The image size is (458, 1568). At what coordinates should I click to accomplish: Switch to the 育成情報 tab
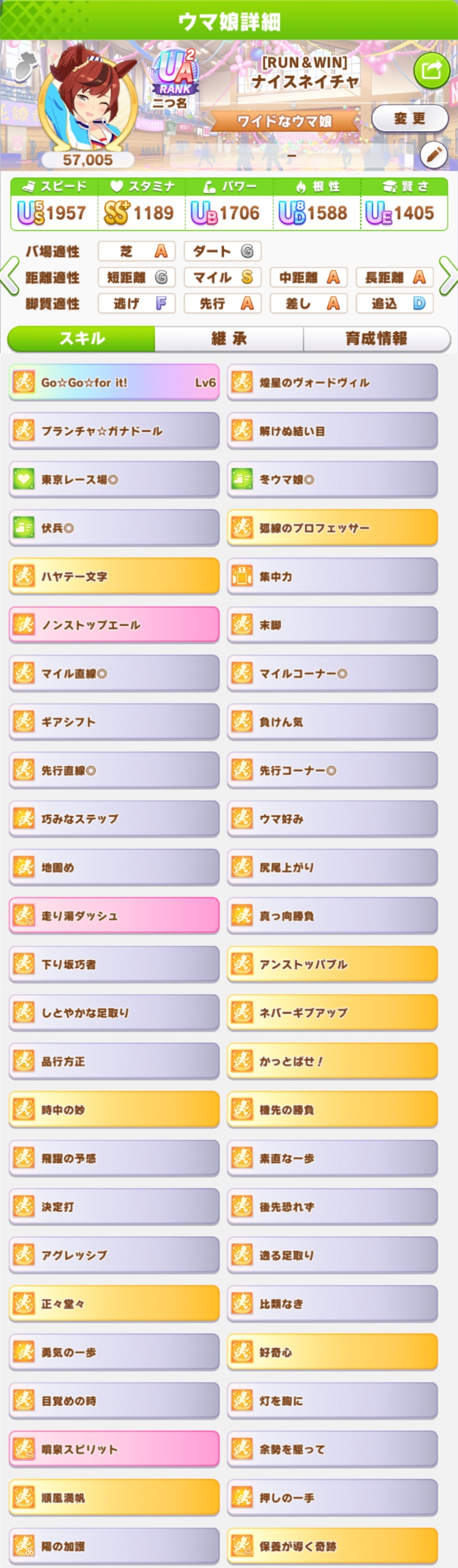point(376,339)
